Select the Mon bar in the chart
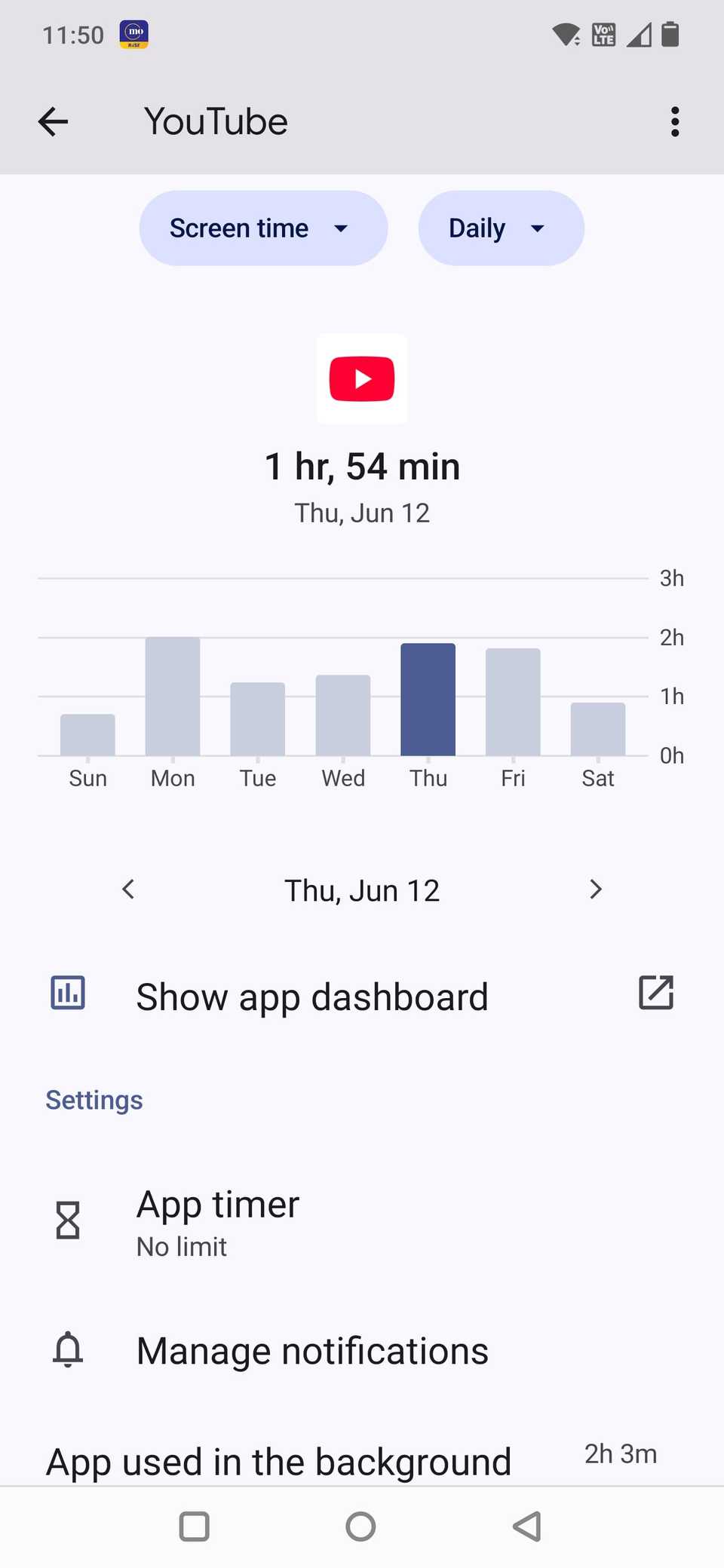The image size is (724, 1568). [173, 697]
